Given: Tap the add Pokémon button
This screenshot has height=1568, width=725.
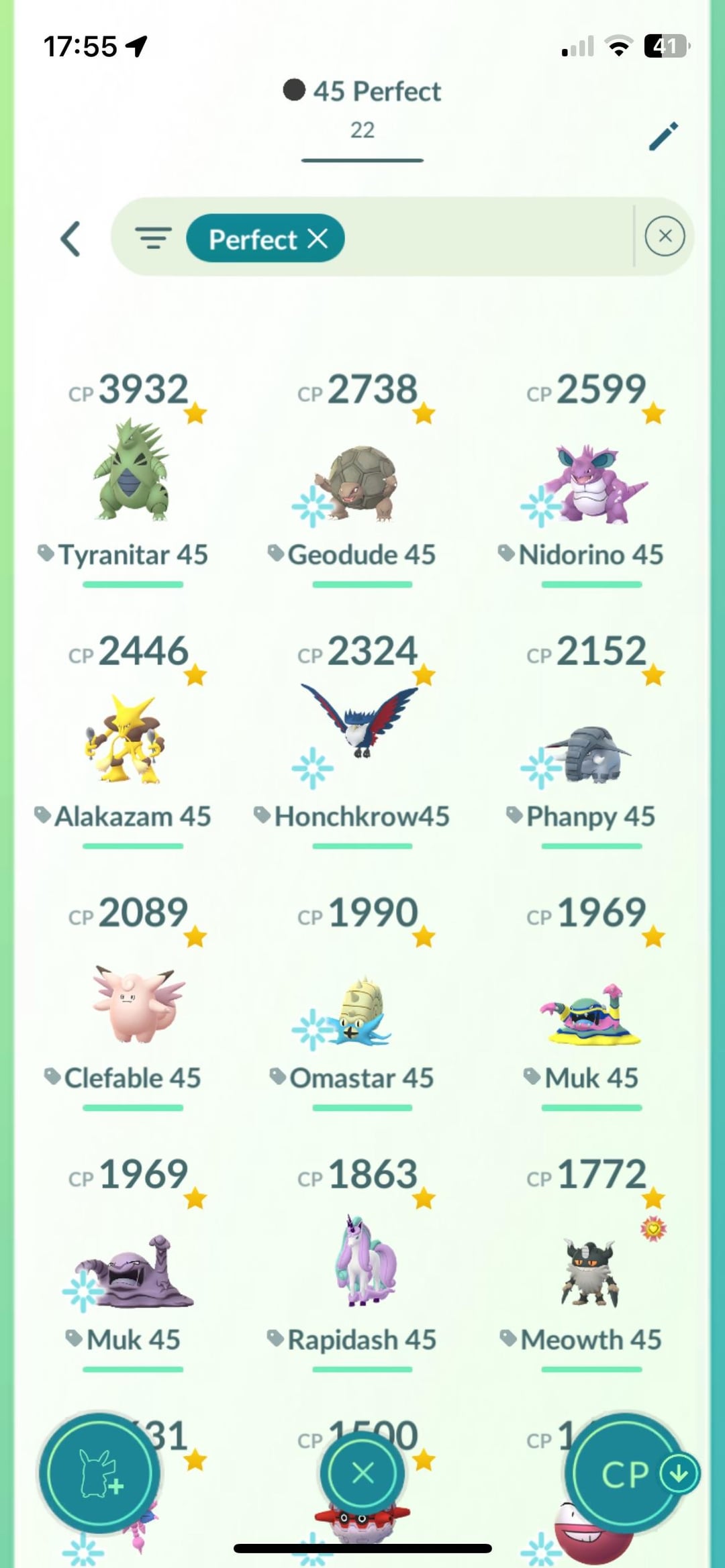Looking at the screenshot, I should tap(99, 1473).
